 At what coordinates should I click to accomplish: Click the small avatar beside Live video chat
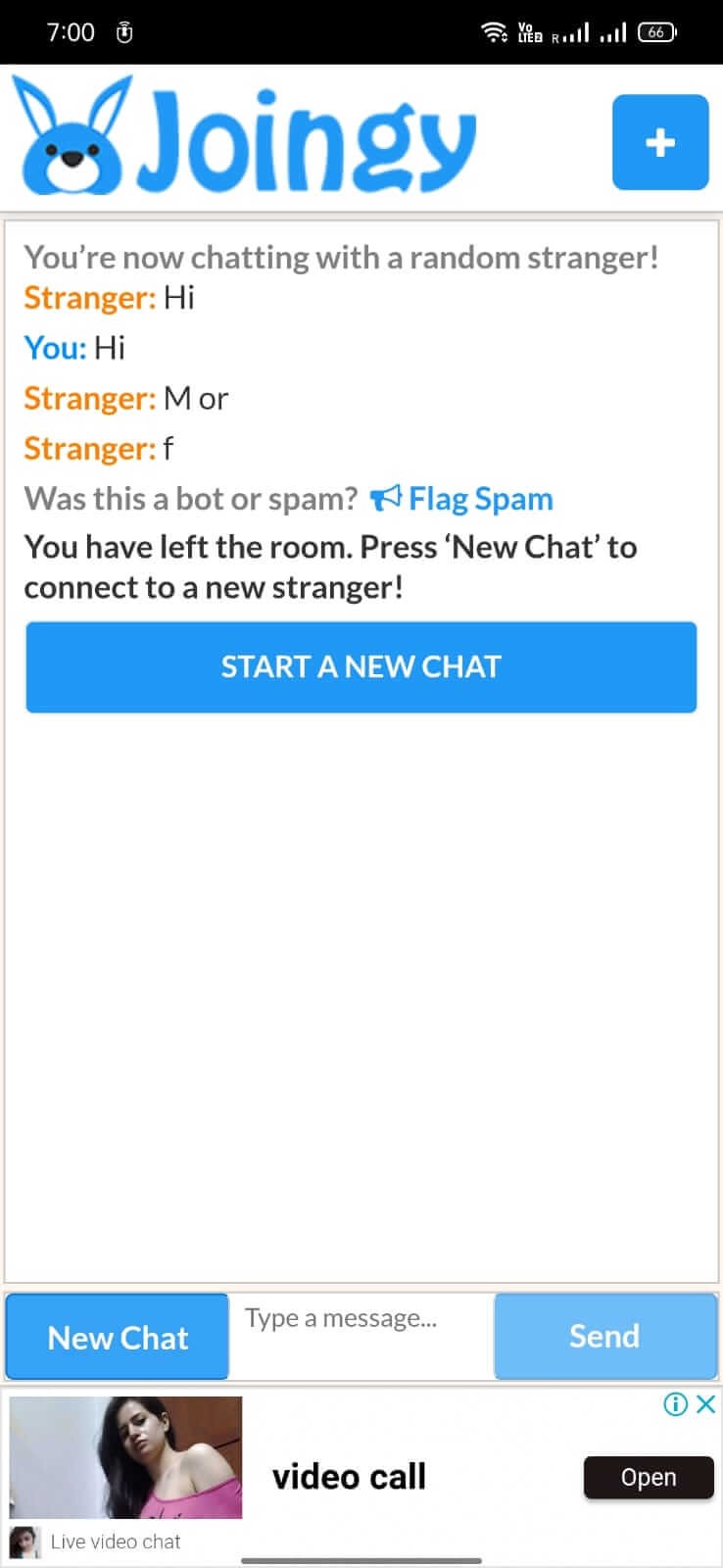24,1541
